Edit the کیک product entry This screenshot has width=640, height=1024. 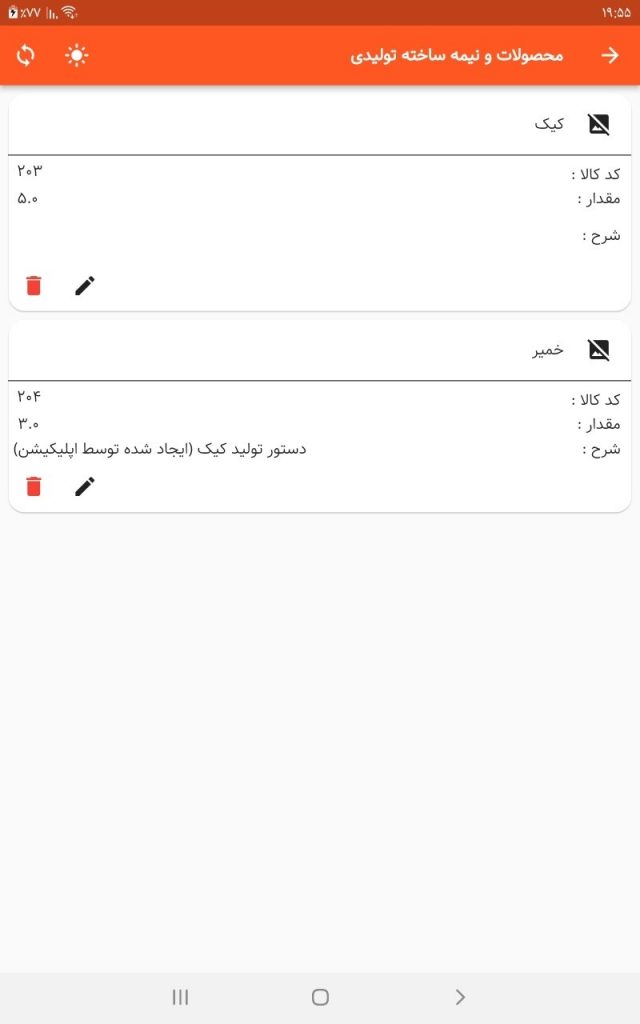click(86, 285)
